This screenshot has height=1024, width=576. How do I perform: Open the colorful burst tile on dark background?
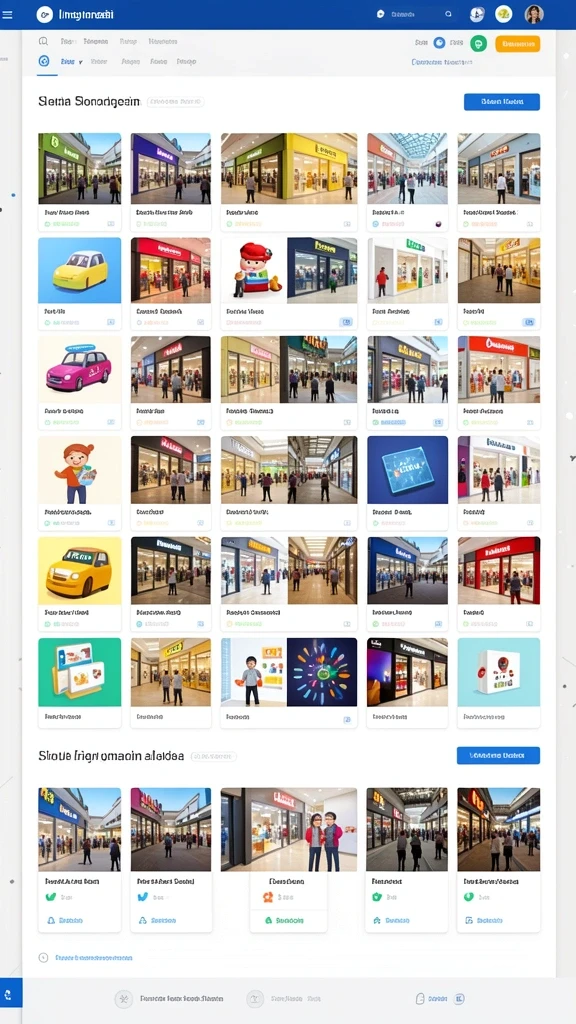click(x=322, y=672)
